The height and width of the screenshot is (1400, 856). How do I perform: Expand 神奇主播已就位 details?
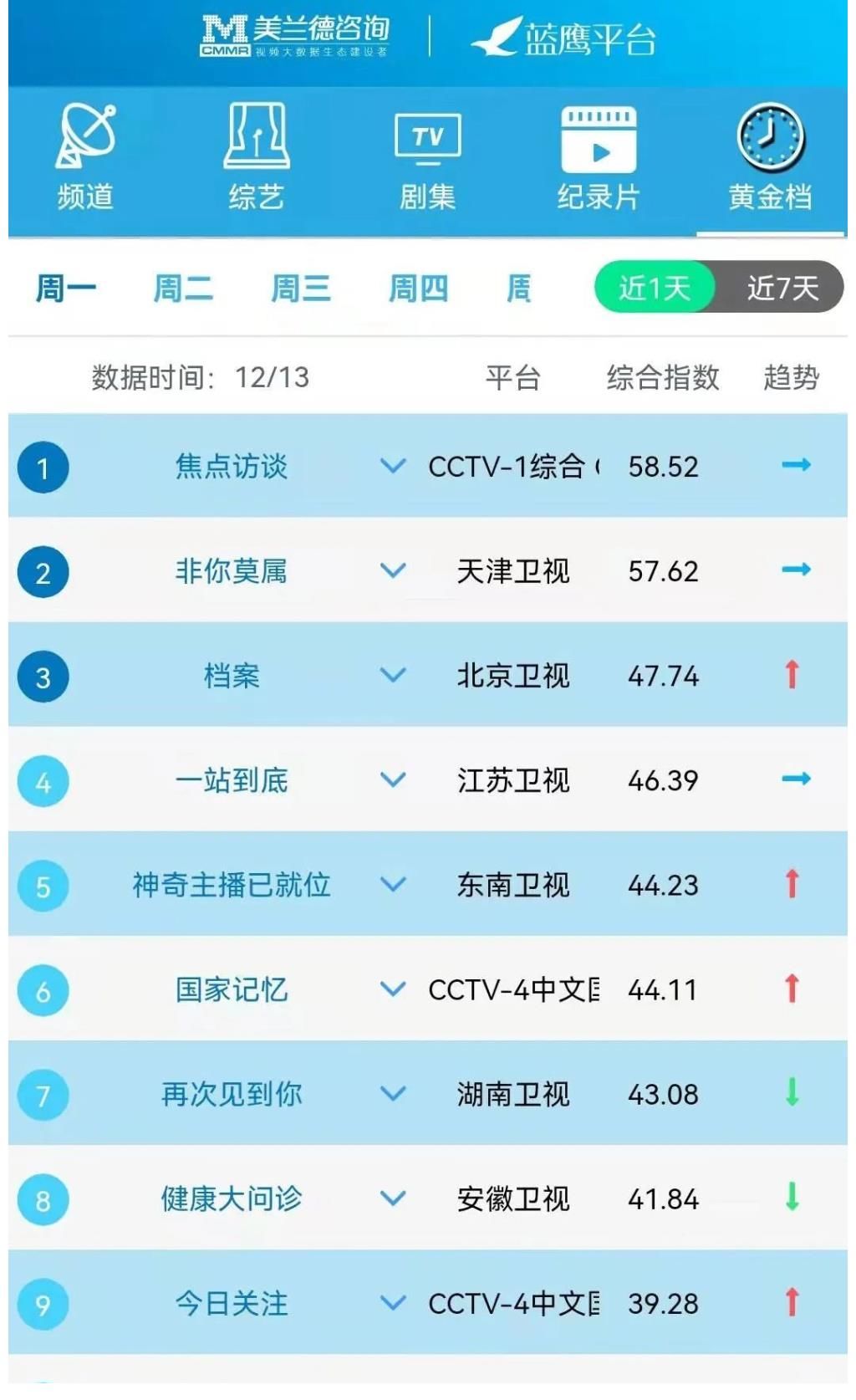(x=393, y=884)
